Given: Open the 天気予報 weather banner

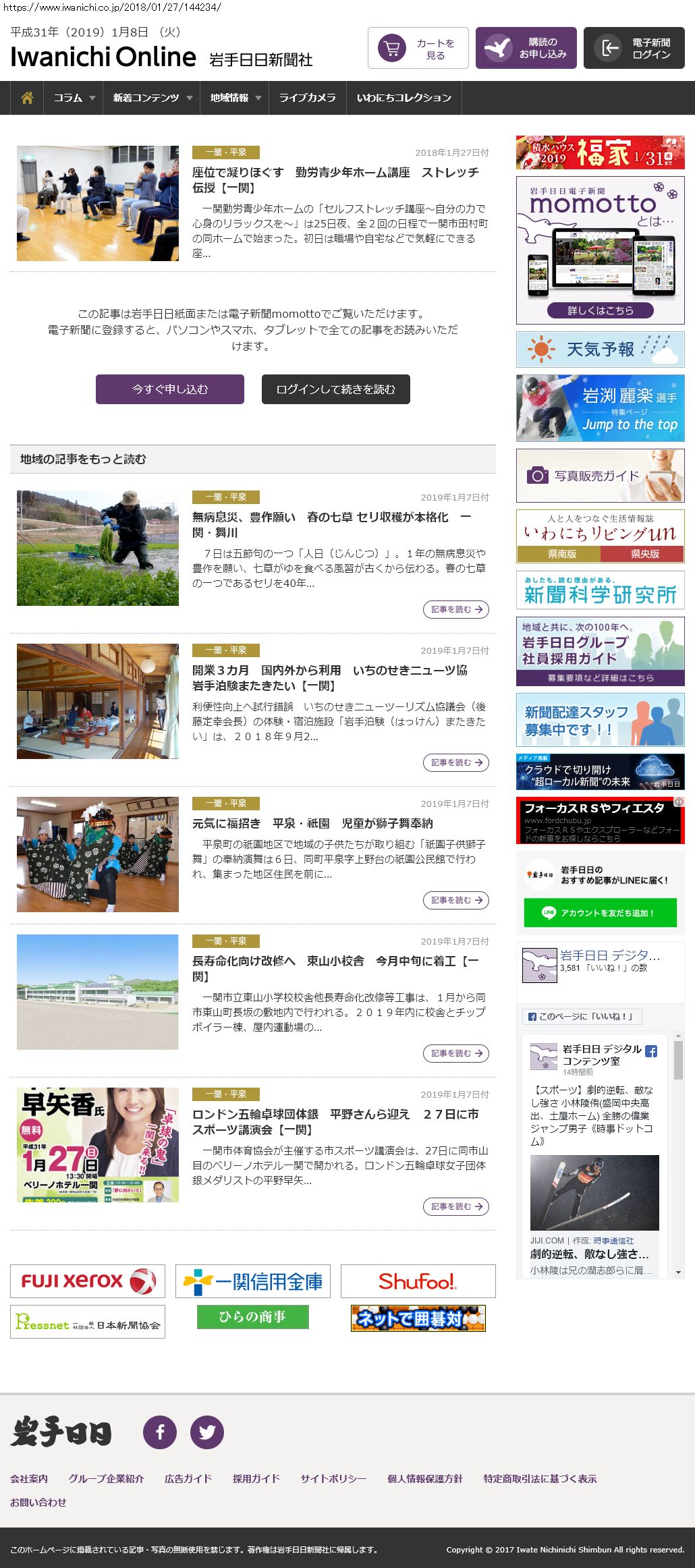Looking at the screenshot, I should coord(601,349).
